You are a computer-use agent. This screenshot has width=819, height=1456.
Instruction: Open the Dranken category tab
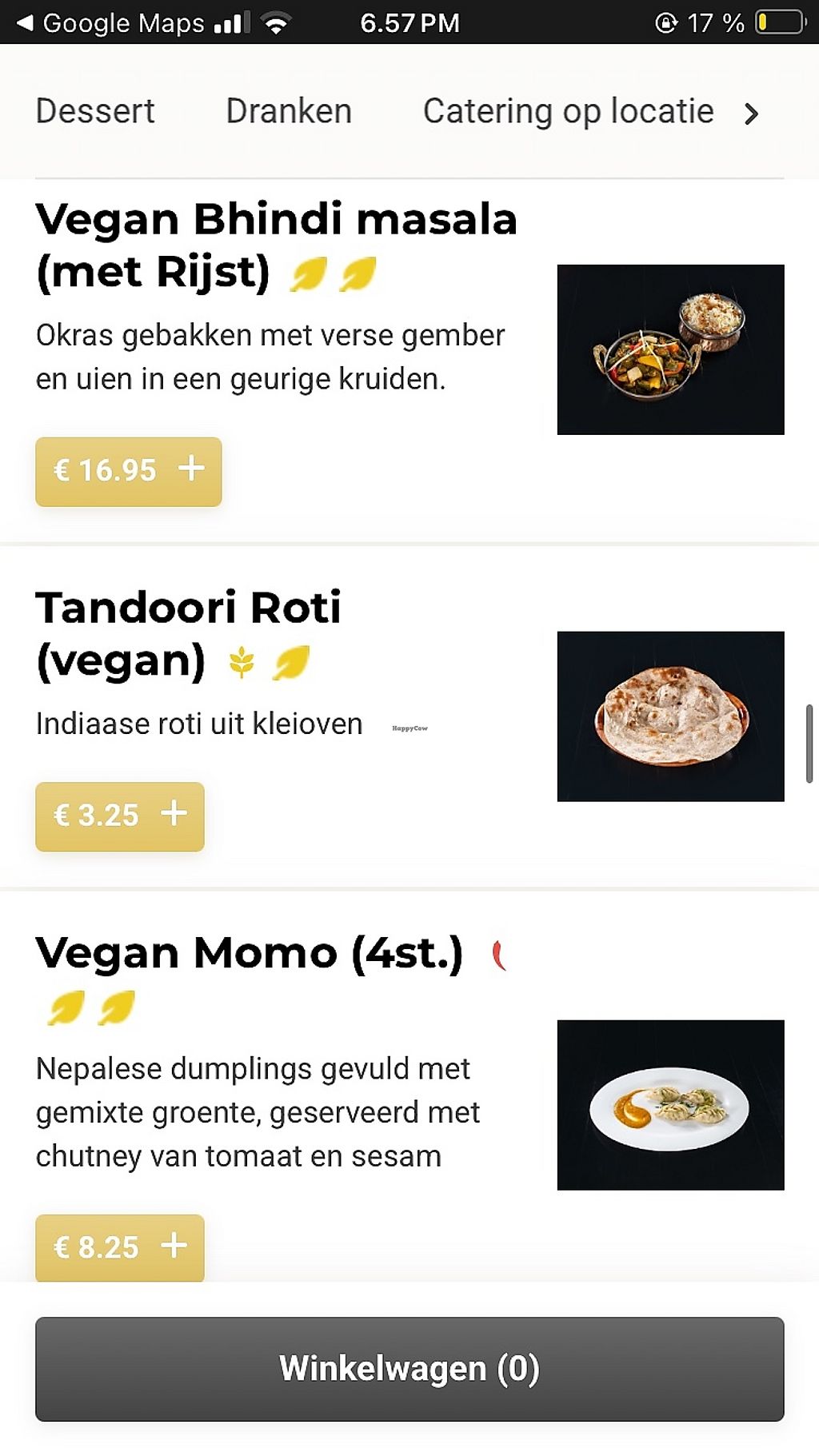coord(289,111)
